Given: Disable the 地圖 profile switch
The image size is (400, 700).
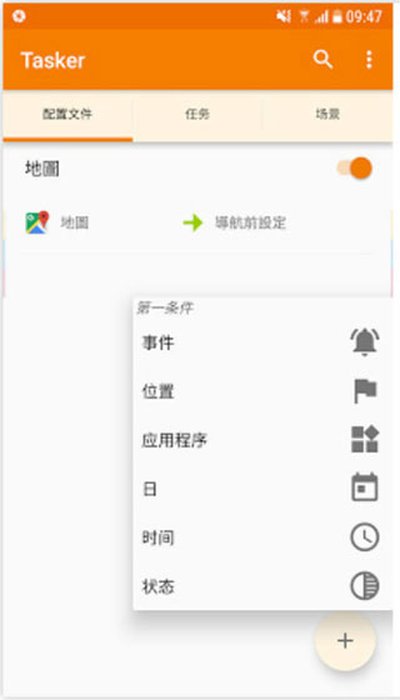Looking at the screenshot, I should pos(354,168).
